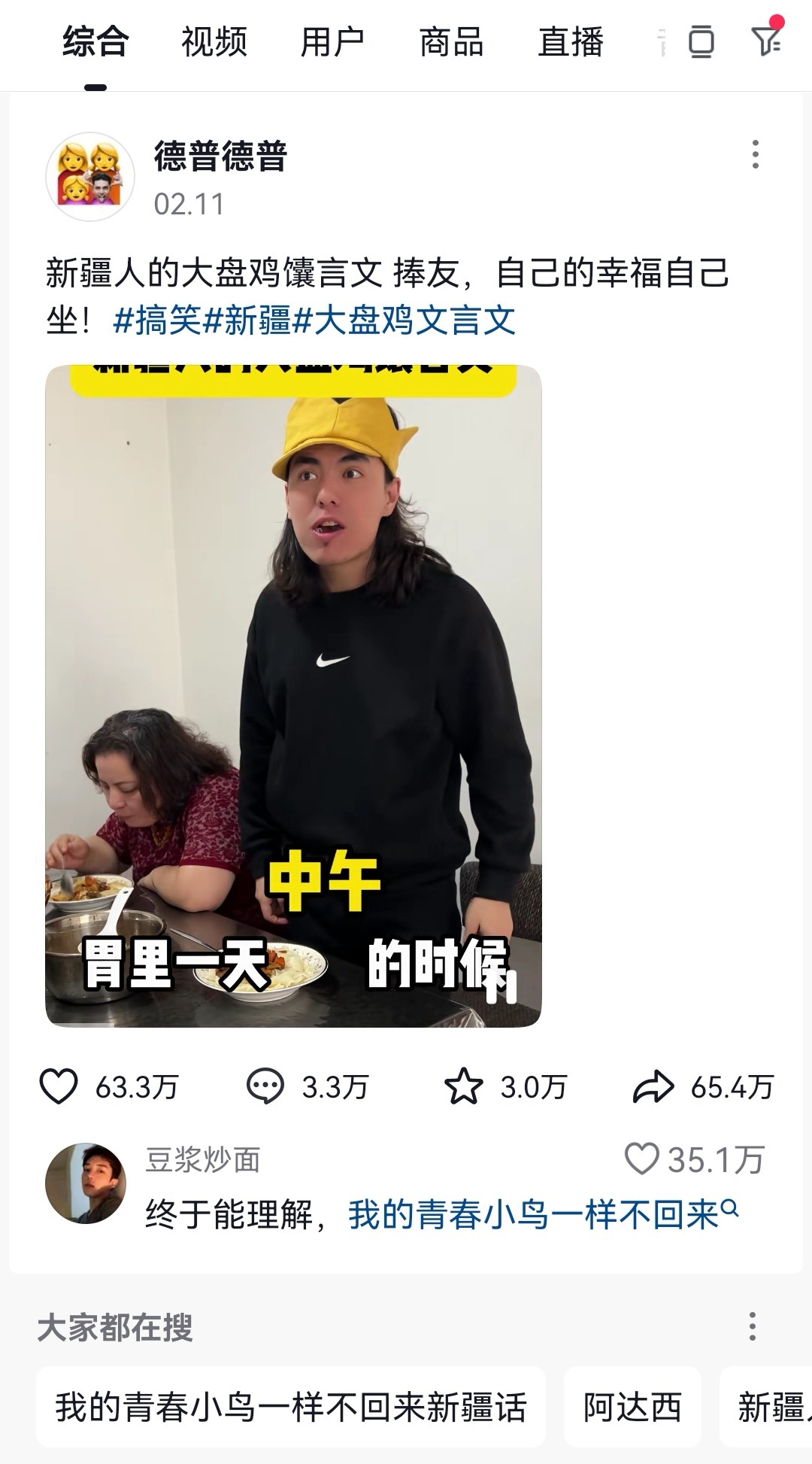
Task: Switch to the 视频 tab
Action: point(214,42)
